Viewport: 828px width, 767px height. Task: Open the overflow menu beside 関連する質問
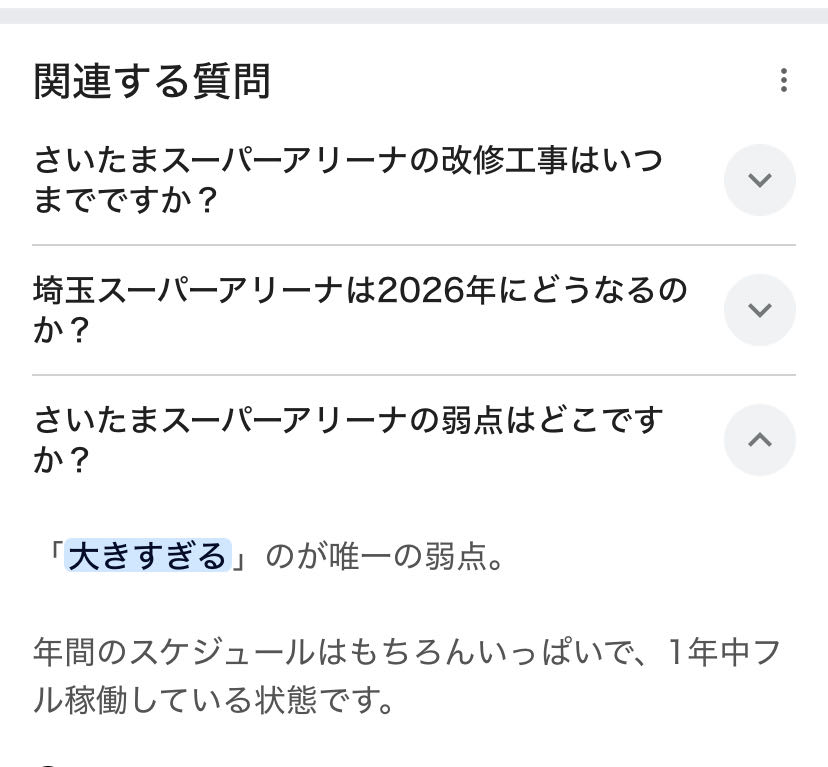pos(783,81)
